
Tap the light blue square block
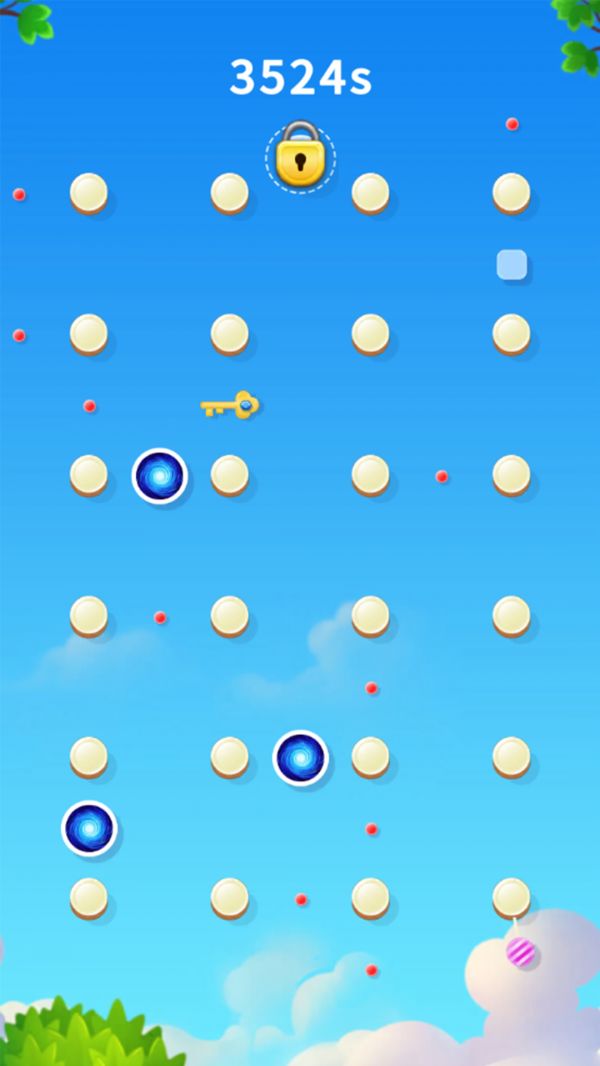pos(512,265)
